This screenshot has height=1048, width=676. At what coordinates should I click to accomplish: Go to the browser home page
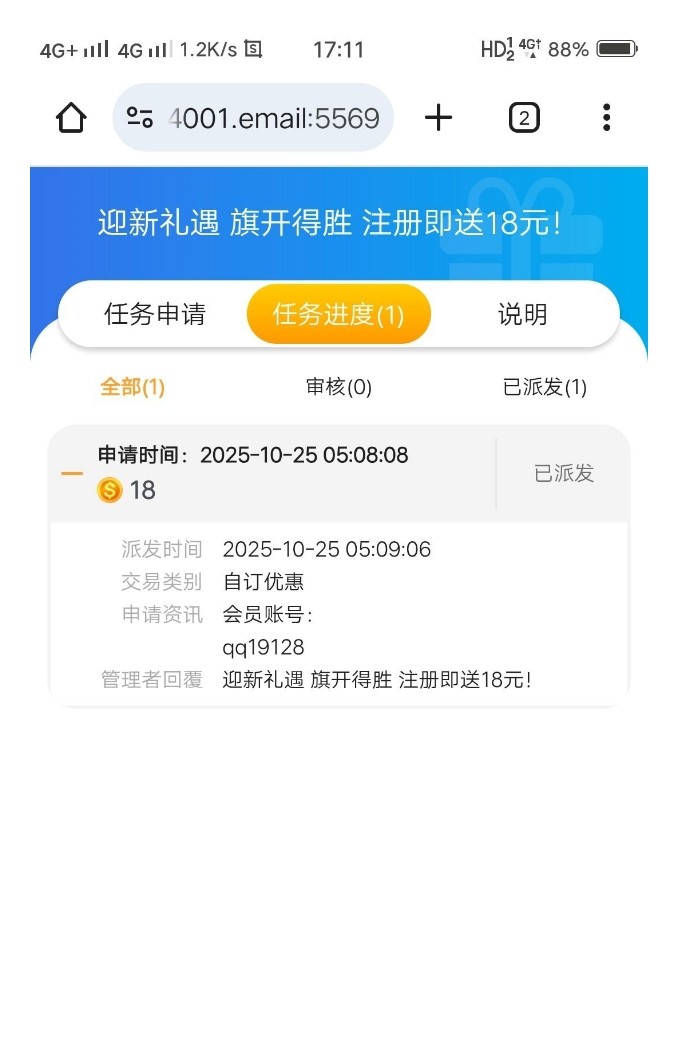(71, 118)
